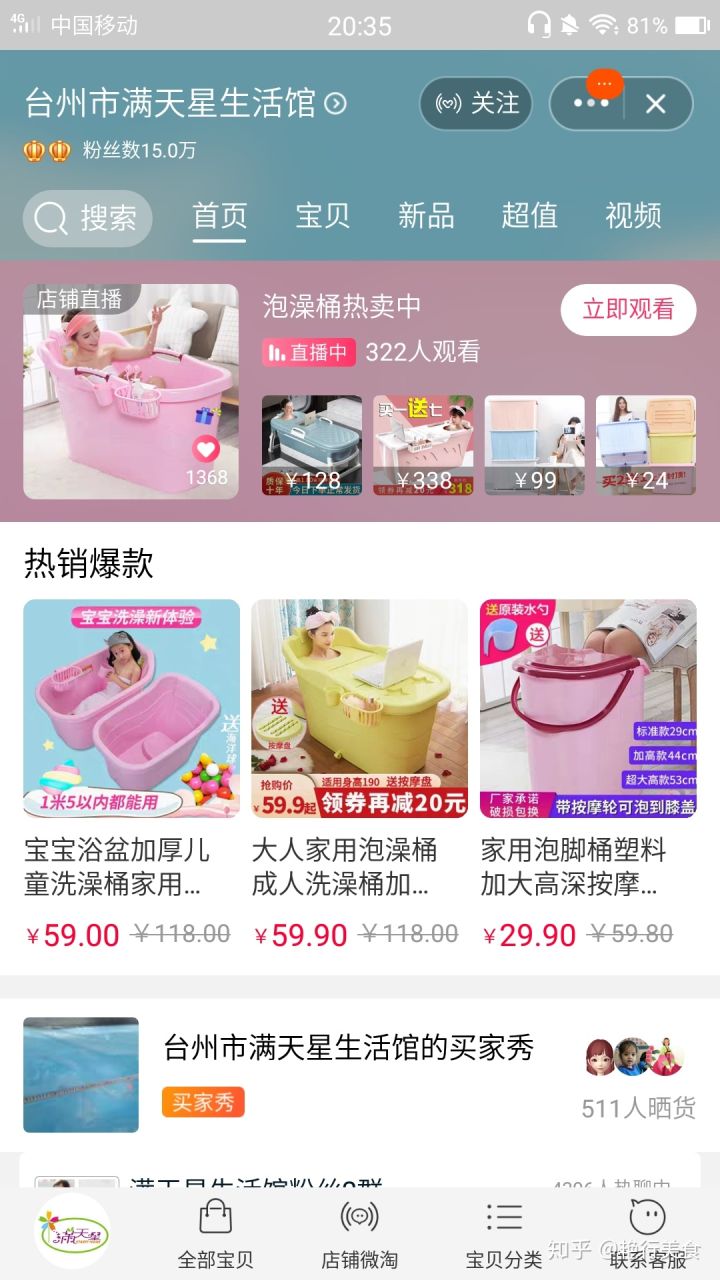Open the 店铺直播 live preview
The height and width of the screenshot is (1280, 720).
131,391
